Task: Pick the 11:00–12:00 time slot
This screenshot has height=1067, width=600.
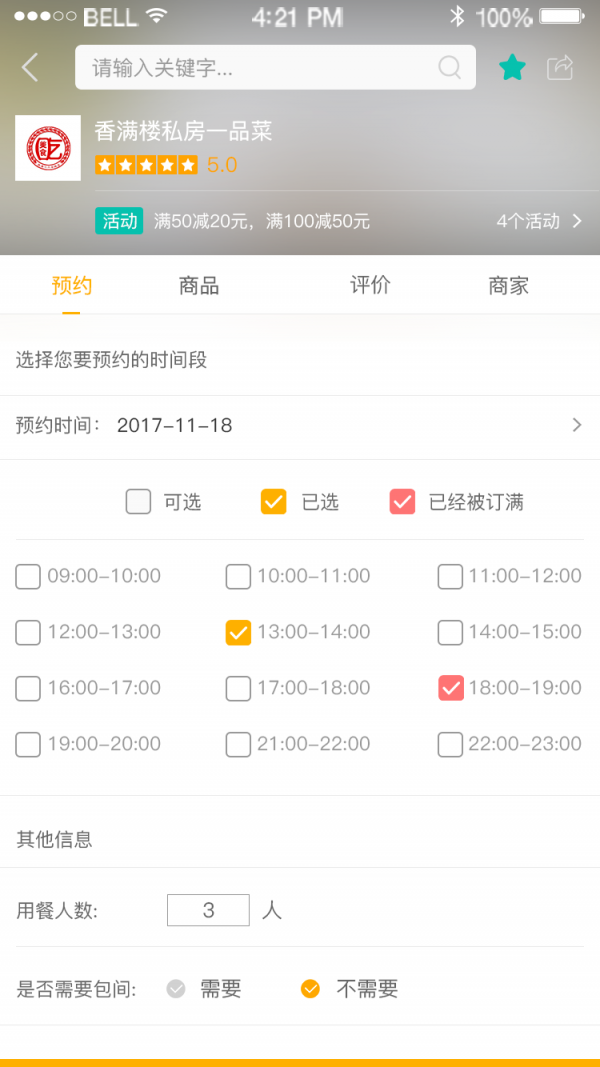Action: pos(450,576)
